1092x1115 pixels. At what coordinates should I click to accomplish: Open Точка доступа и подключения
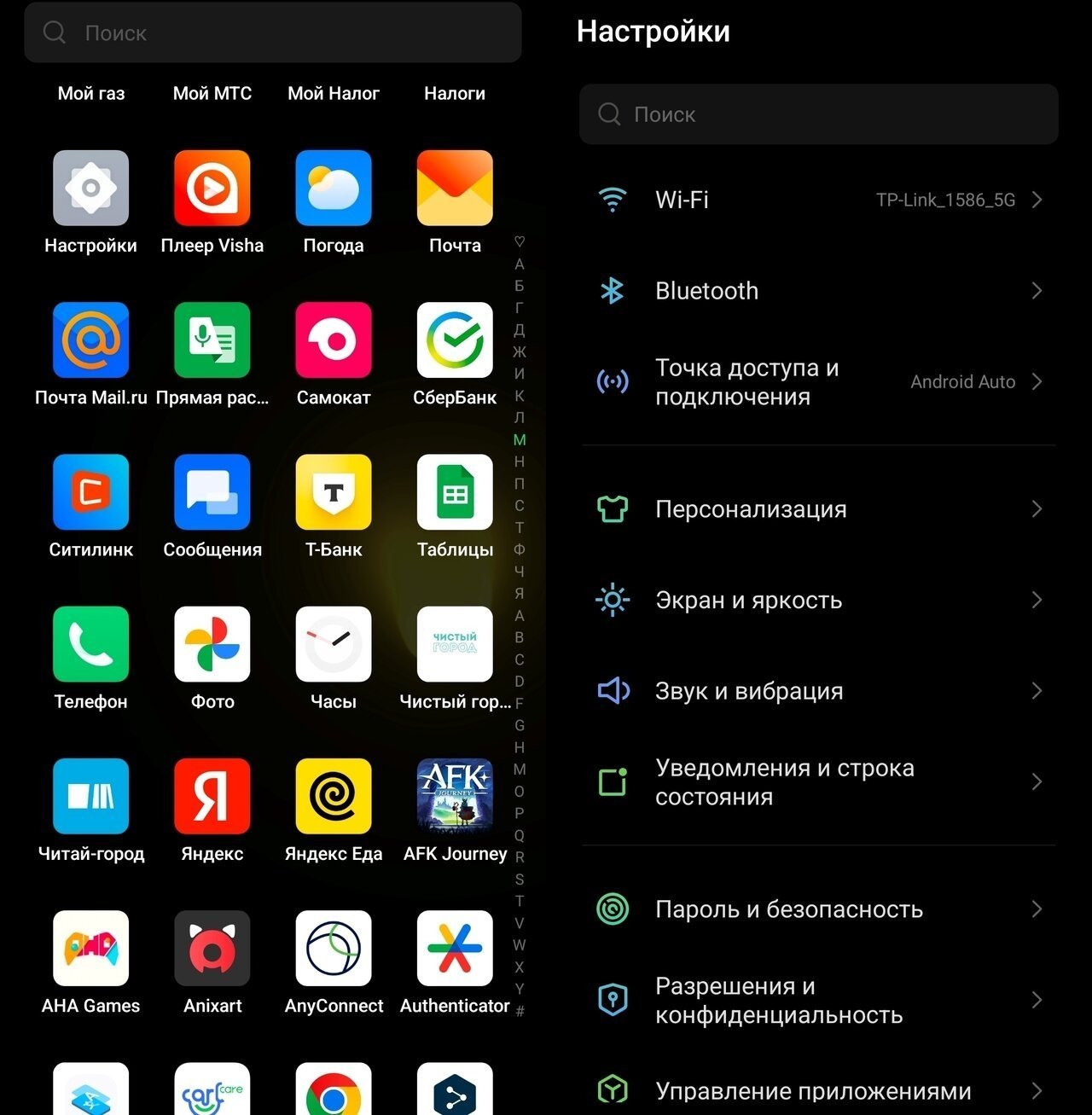pyautogui.click(x=819, y=381)
